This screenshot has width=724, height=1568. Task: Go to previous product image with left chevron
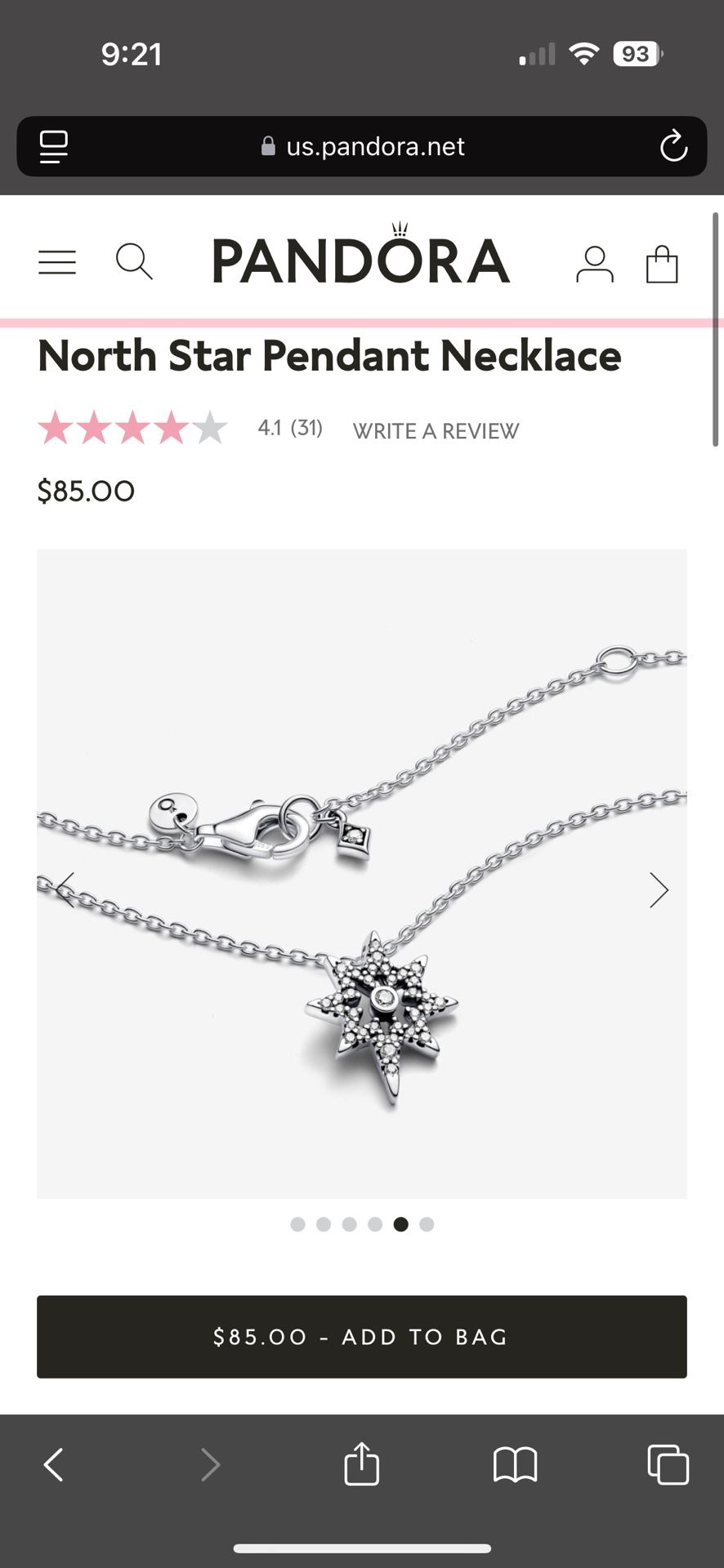(65, 889)
